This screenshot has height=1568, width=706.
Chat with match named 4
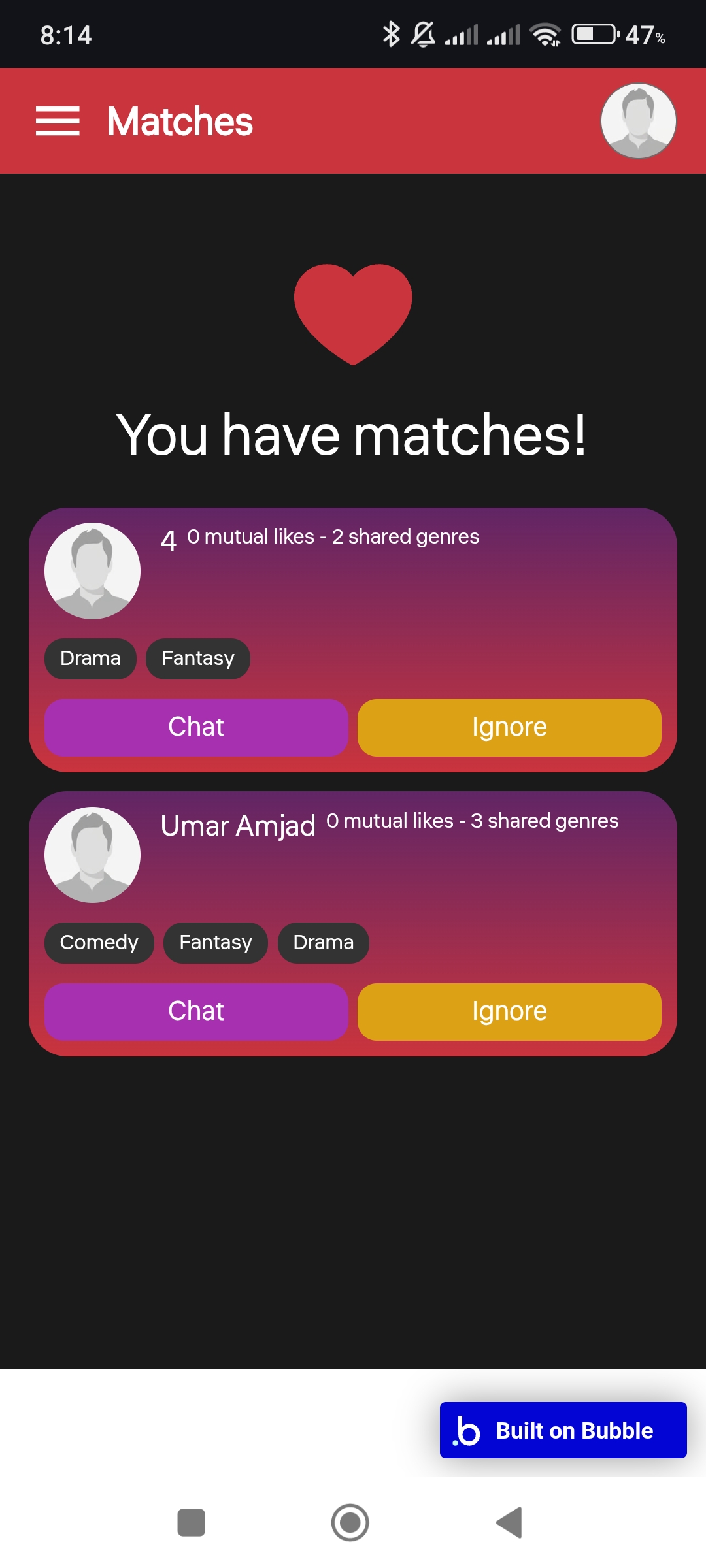[x=195, y=727]
